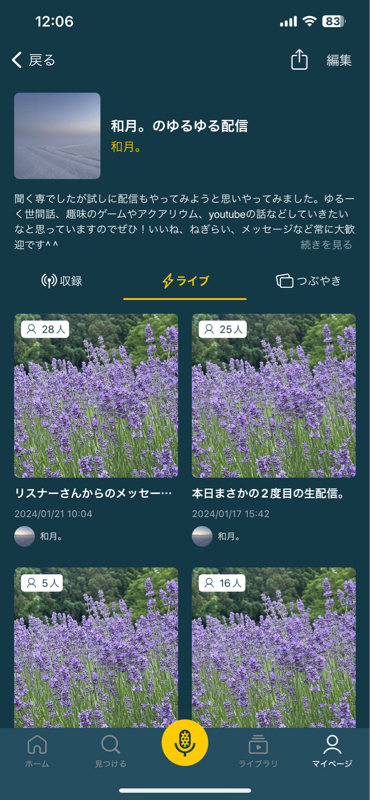Image resolution: width=370 pixels, height=800 pixels.
Task: Go to the ホーム tab
Action: point(37,751)
